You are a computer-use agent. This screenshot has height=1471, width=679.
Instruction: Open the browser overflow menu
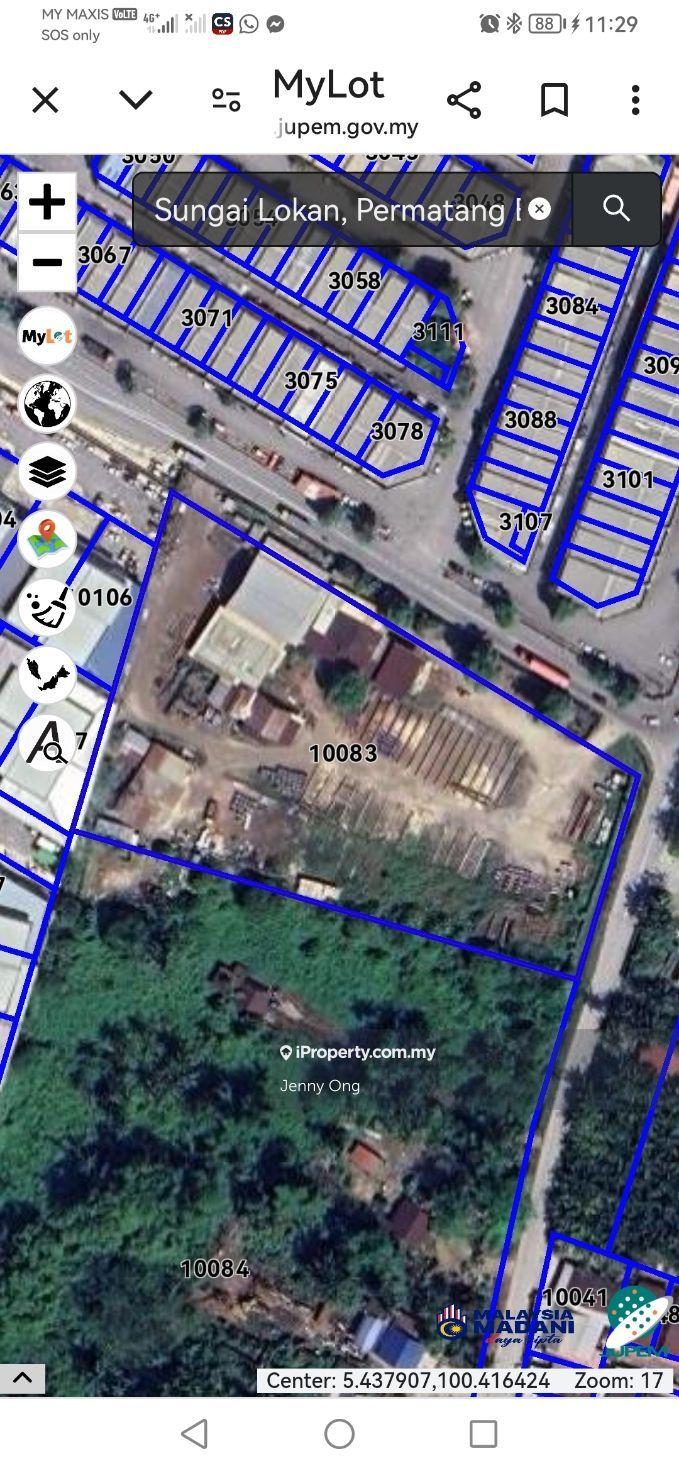tap(635, 100)
